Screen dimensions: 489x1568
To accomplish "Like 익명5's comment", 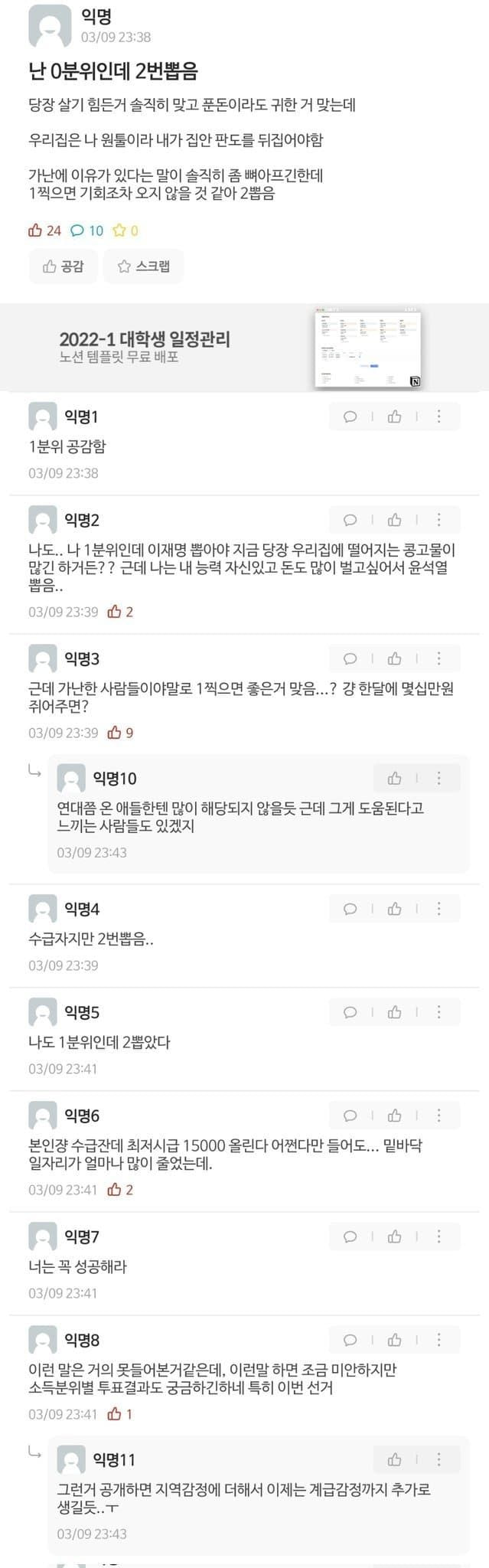I will (394, 1012).
